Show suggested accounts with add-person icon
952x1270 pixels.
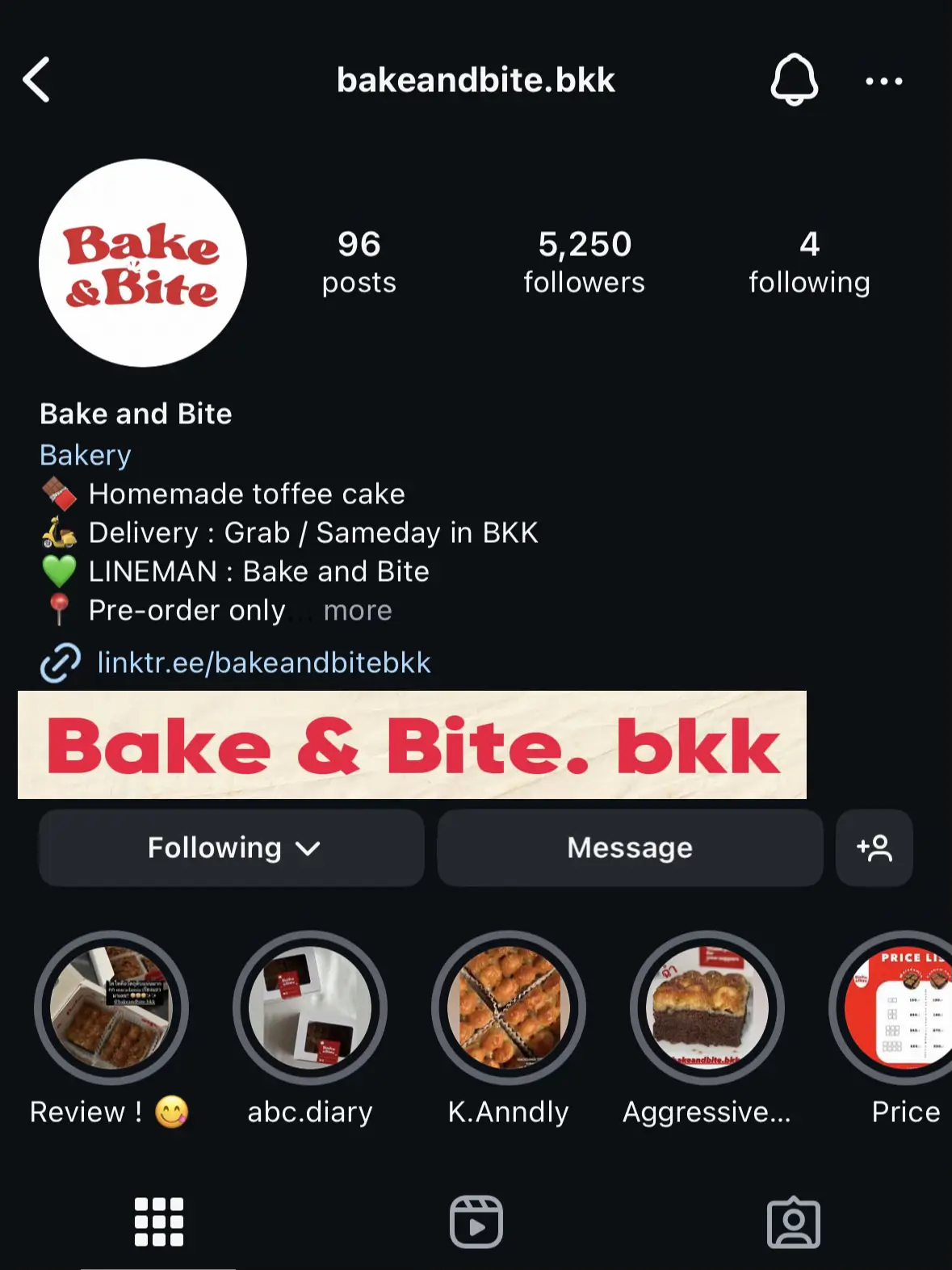pos(874,847)
